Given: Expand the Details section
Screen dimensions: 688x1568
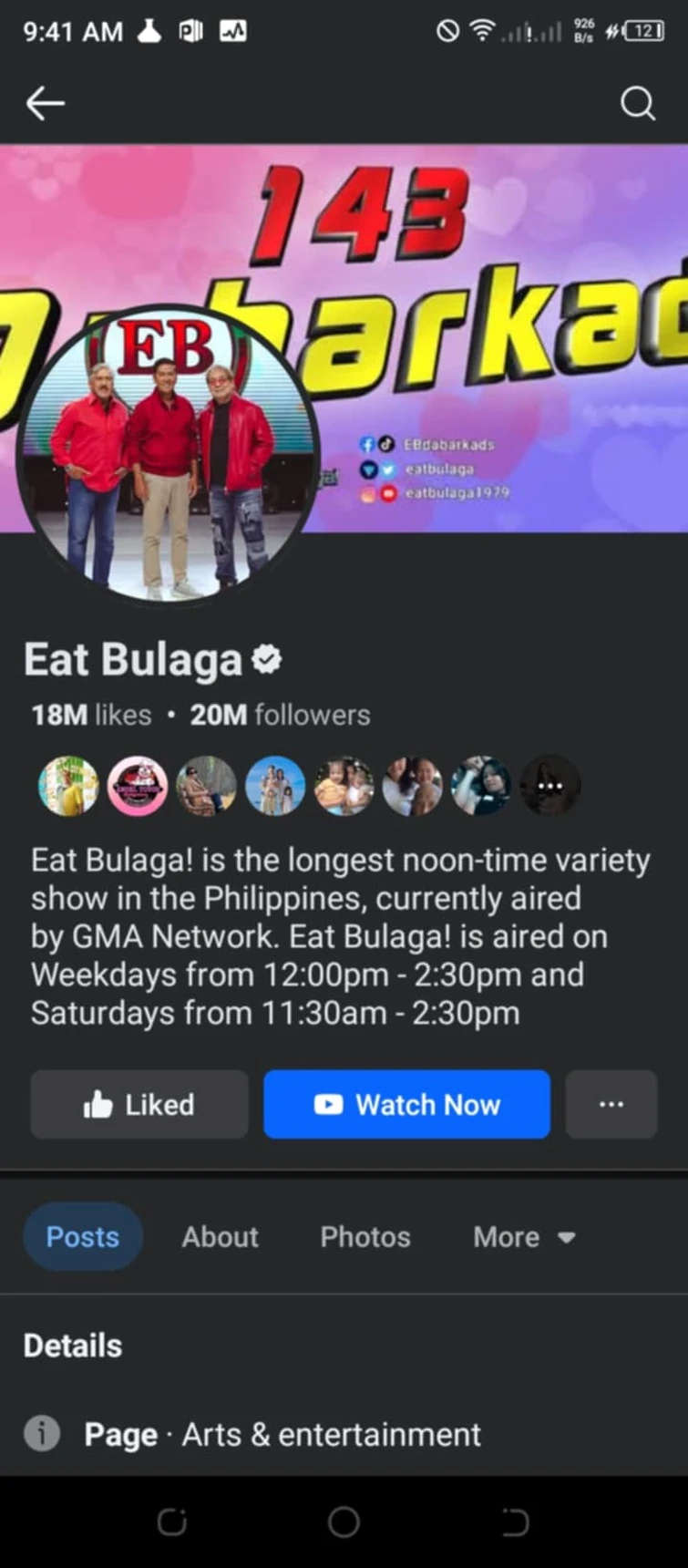Looking at the screenshot, I should [x=72, y=1345].
